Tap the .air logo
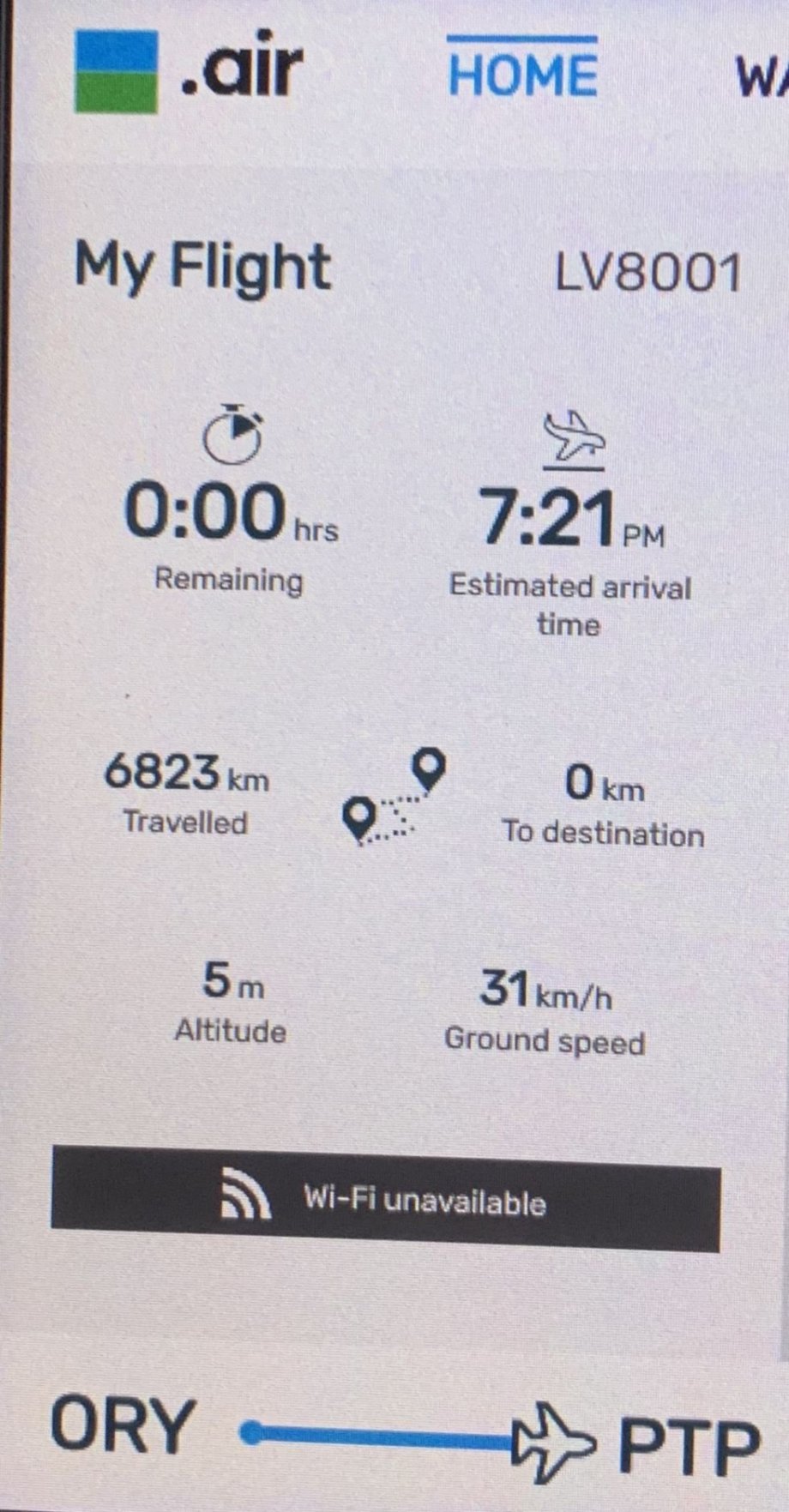 pos(189,71)
